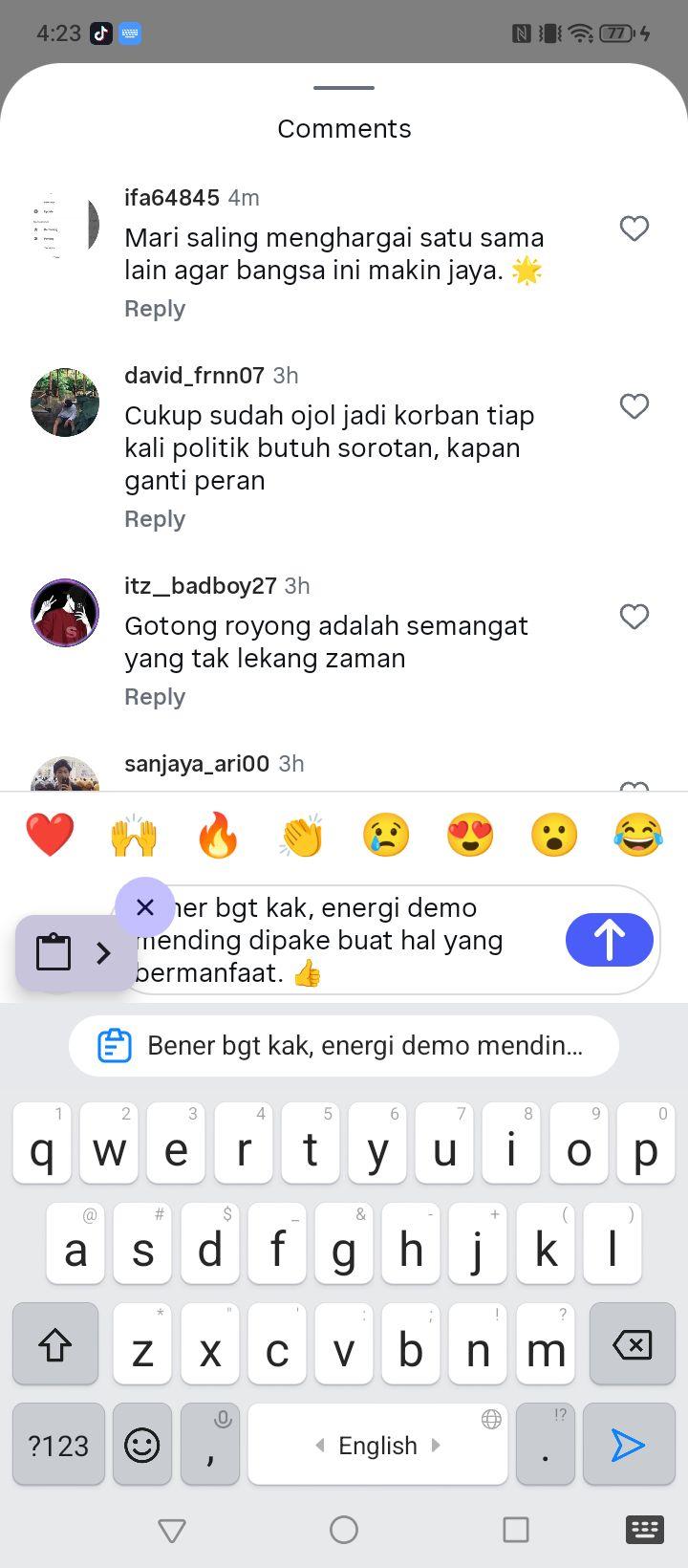Add the clapping hands emoji
Image resolution: width=688 pixels, height=1568 pixels.
(x=302, y=835)
